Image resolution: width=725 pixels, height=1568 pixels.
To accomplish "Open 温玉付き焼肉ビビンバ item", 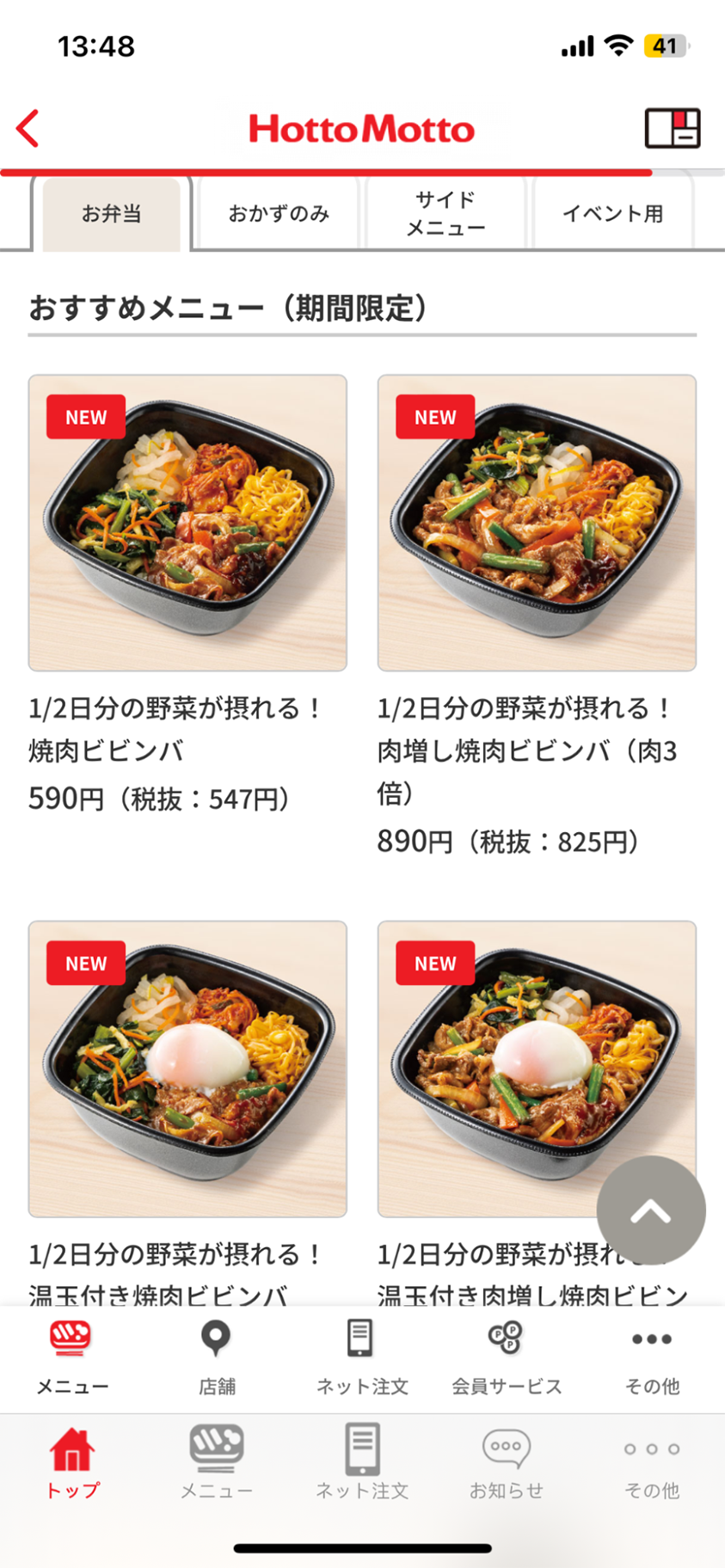I will pos(187,1069).
